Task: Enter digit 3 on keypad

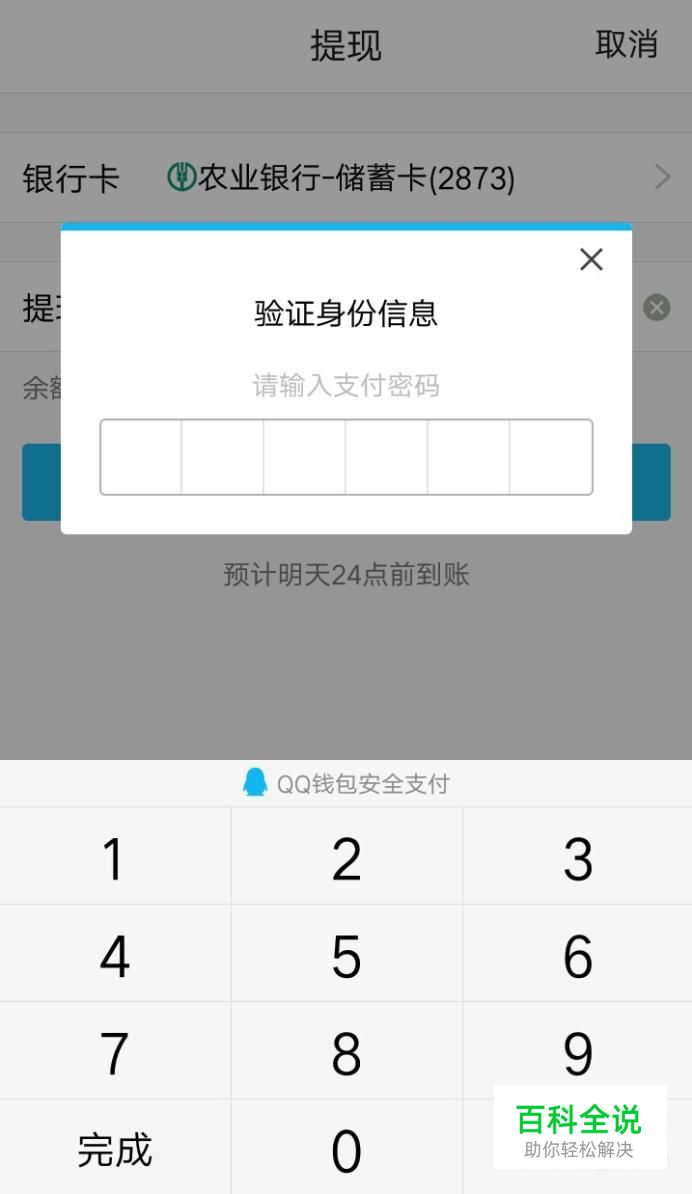Action: pyautogui.click(x=577, y=858)
